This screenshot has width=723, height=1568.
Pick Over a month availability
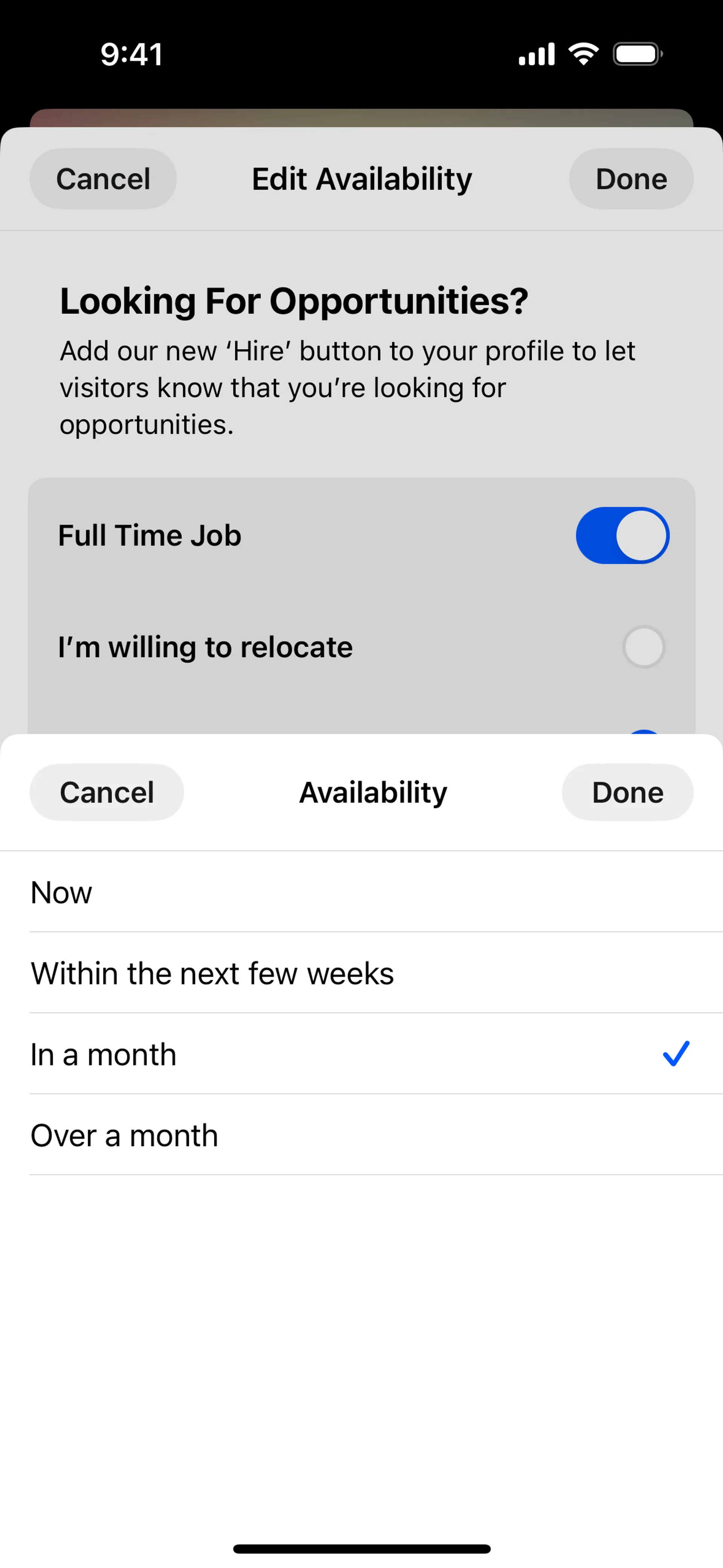tap(361, 1135)
